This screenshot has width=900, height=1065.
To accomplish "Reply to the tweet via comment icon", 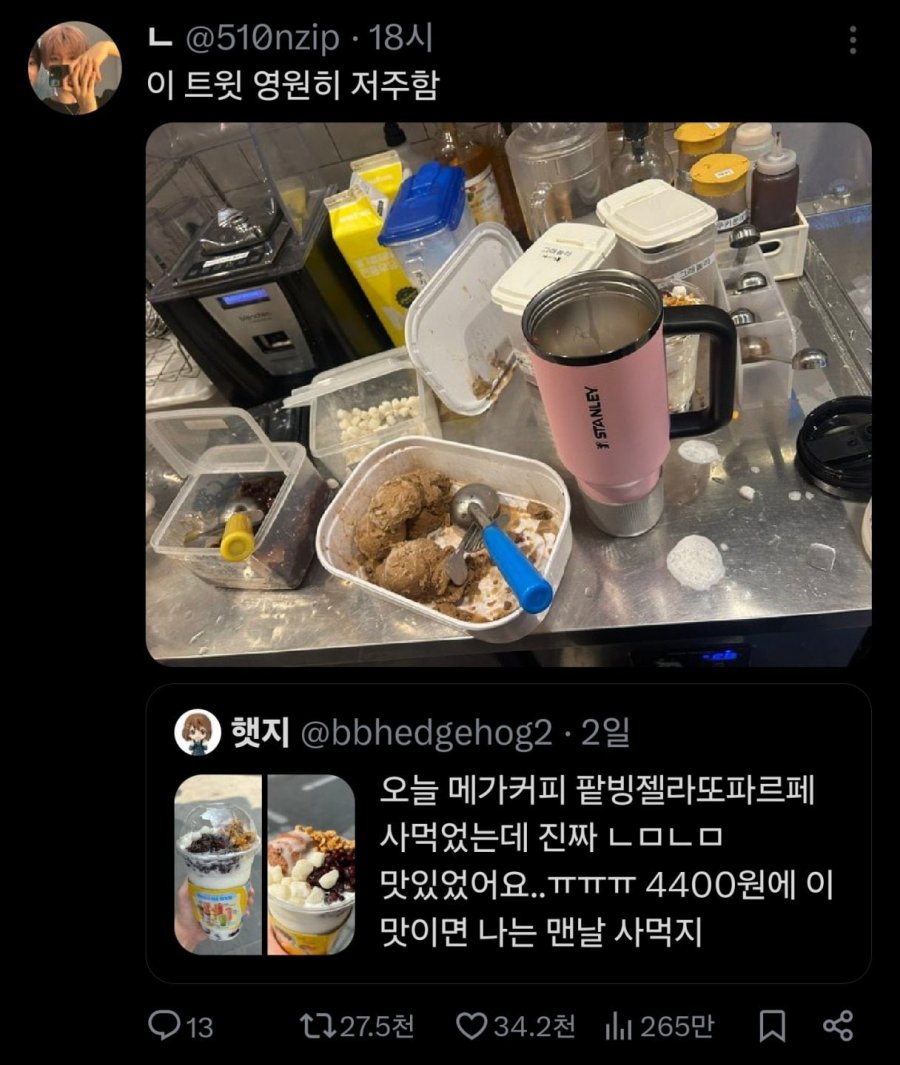I will [163, 1025].
